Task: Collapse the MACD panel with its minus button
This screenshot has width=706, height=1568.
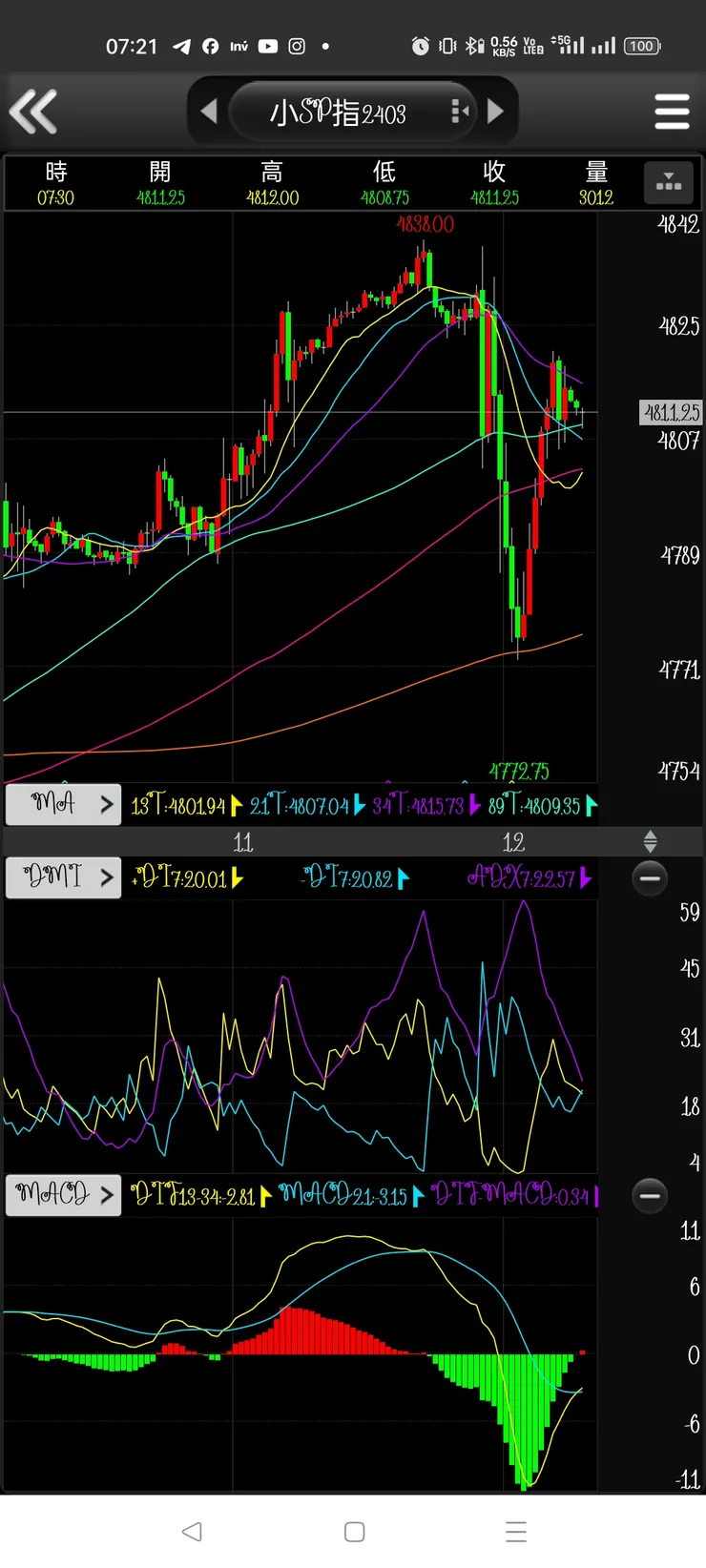Action: pyautogui.click(x=650, y=1194)
